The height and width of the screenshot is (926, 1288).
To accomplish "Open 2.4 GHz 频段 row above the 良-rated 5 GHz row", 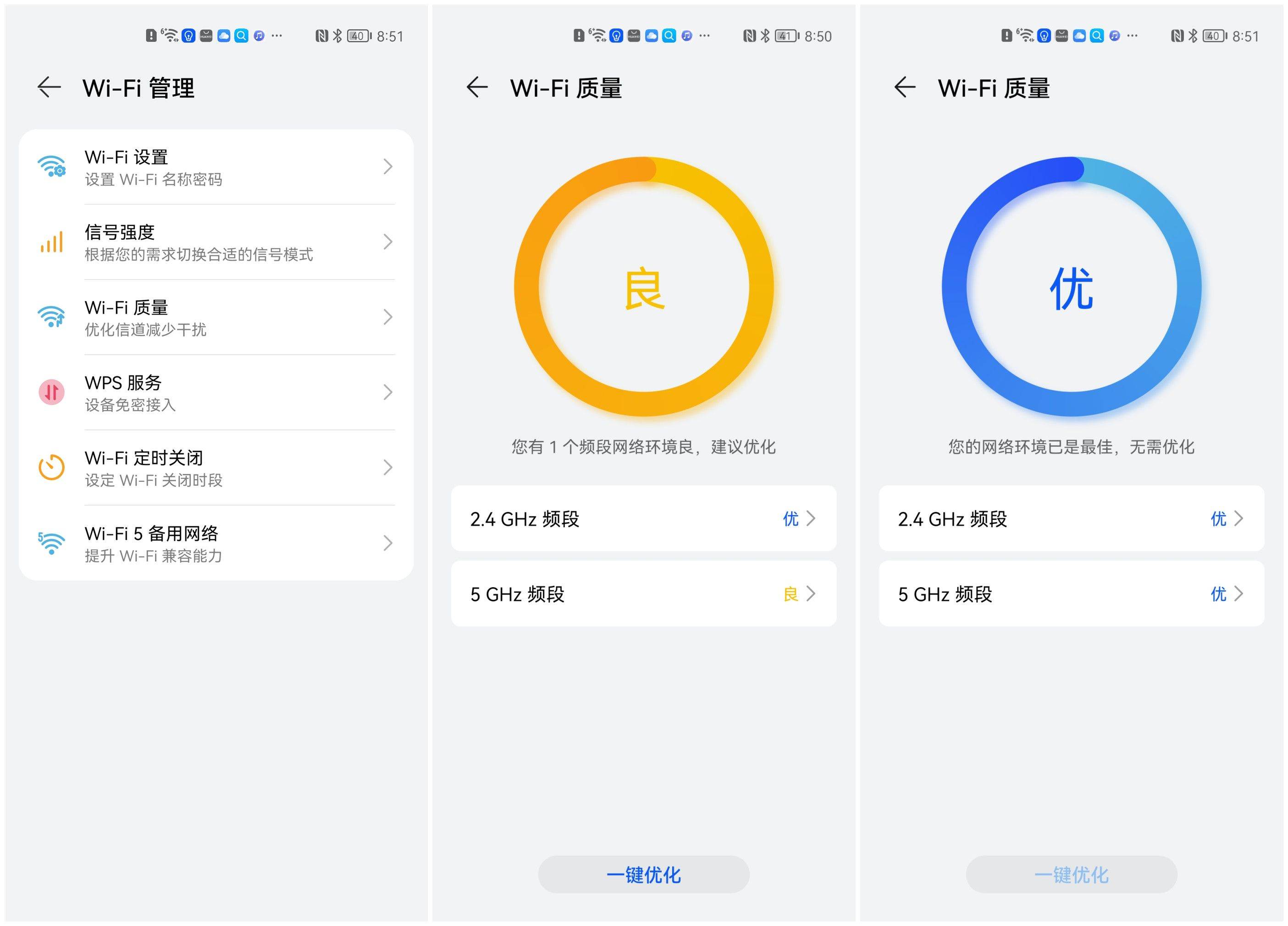I will click(643, 518).
